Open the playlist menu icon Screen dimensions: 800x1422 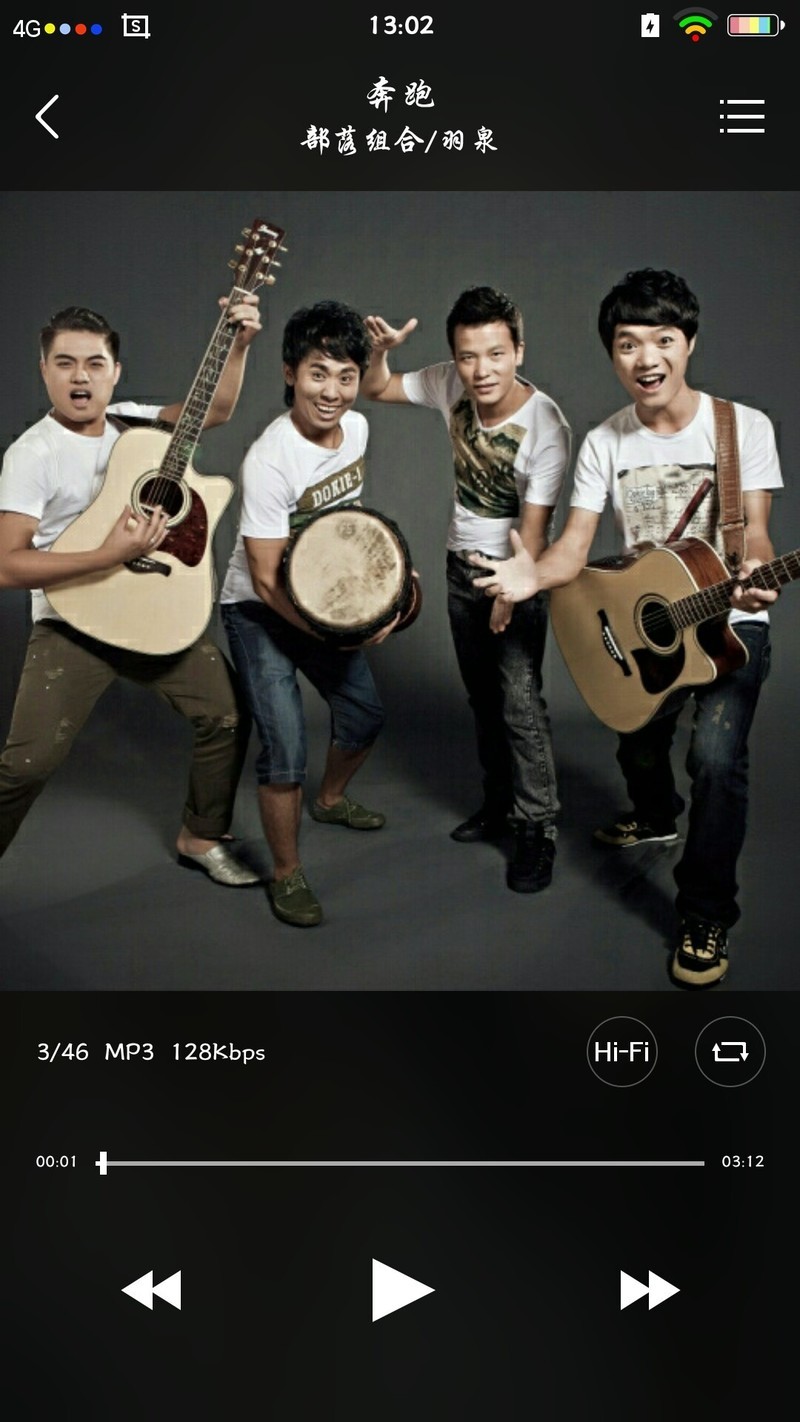(x=742, y=117)
